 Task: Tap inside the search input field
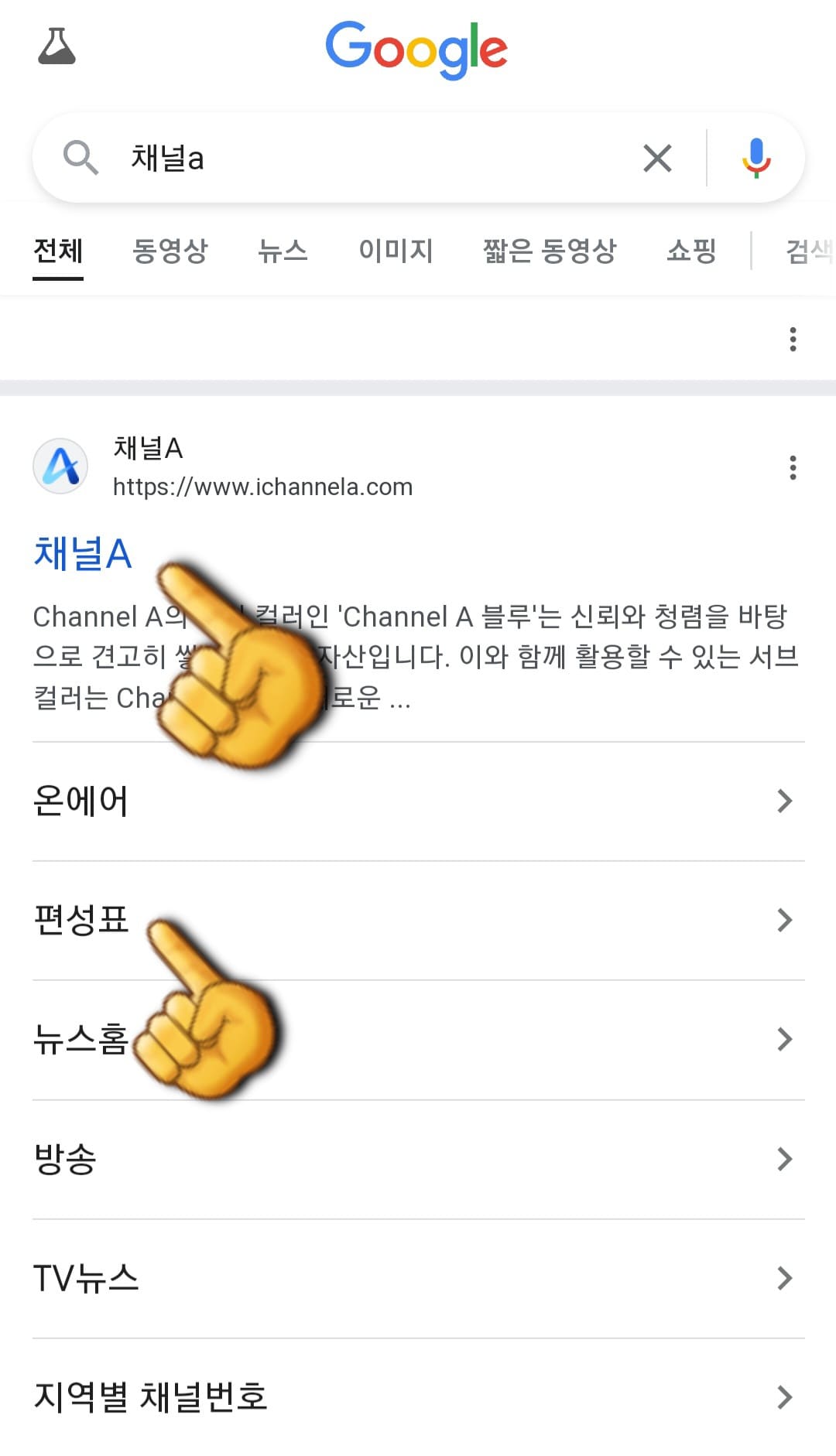point(348,158)
